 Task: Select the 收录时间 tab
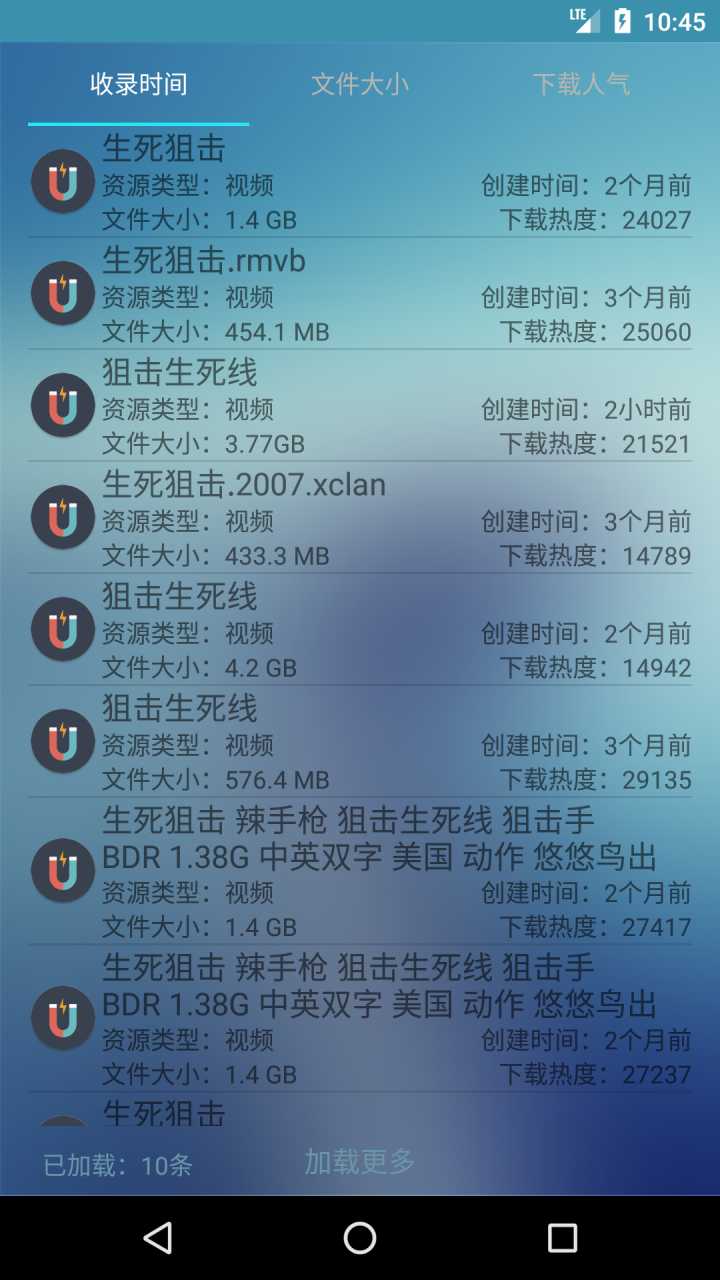(x=139, y=84)
